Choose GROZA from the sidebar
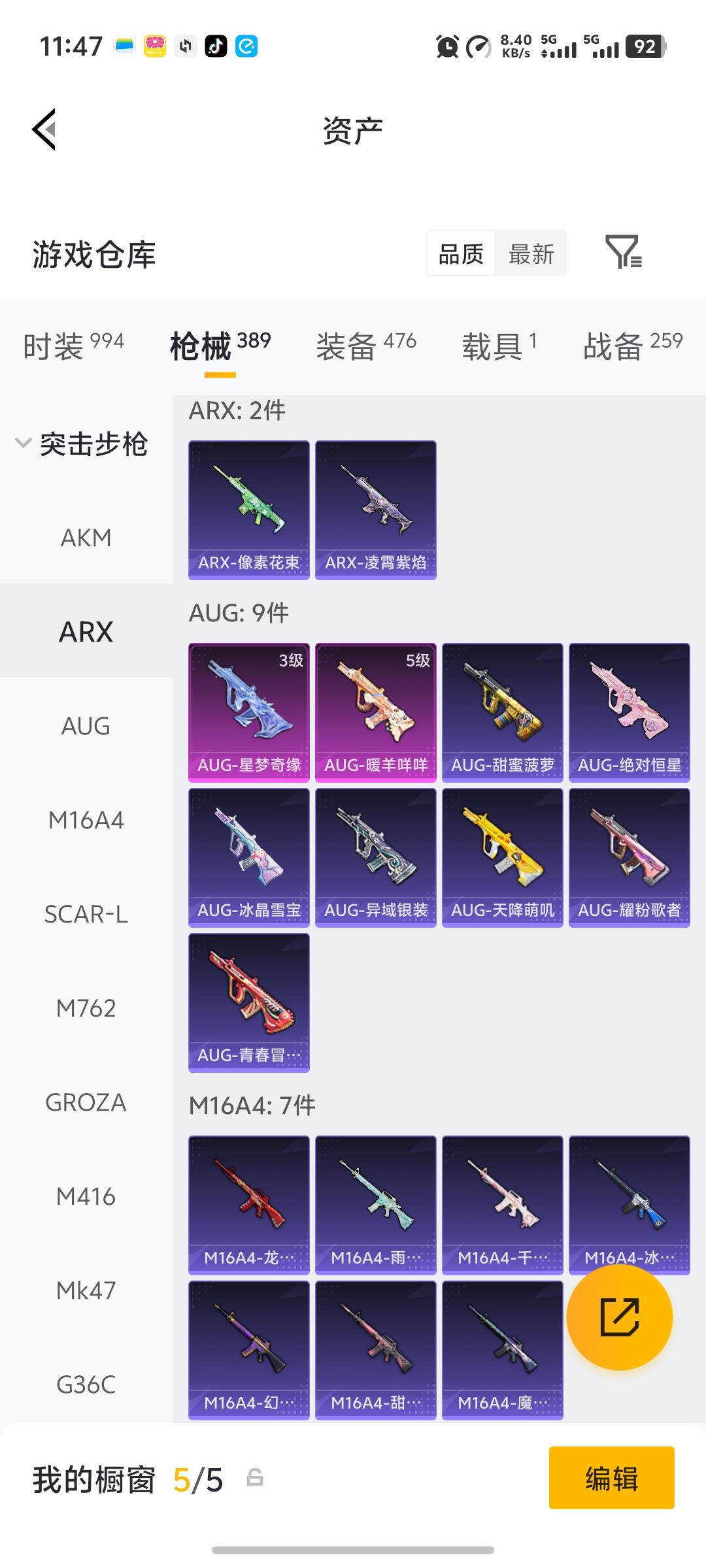Image resolution: width=706 pixels, height=1568 pixels. click(x=86, y=1102)
